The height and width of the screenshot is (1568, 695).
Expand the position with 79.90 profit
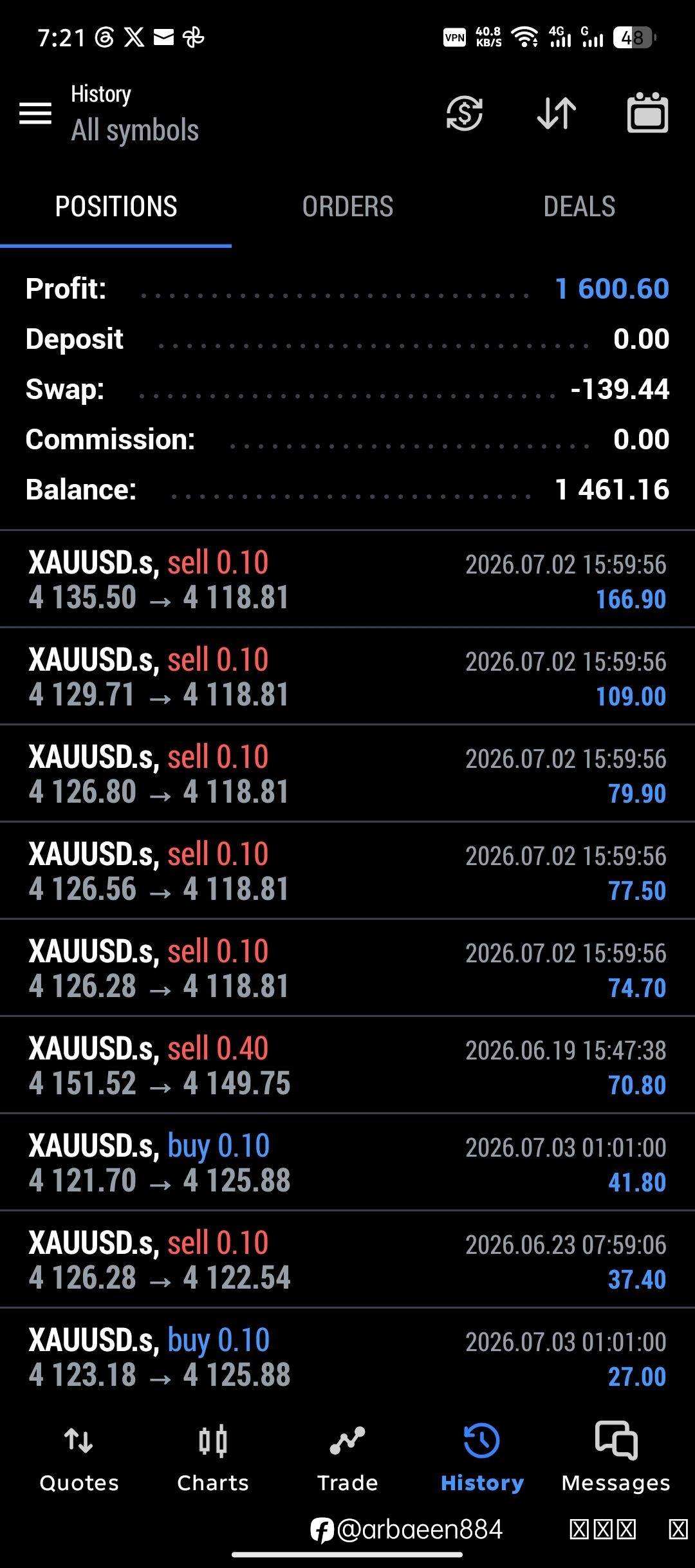coord(347,774)
